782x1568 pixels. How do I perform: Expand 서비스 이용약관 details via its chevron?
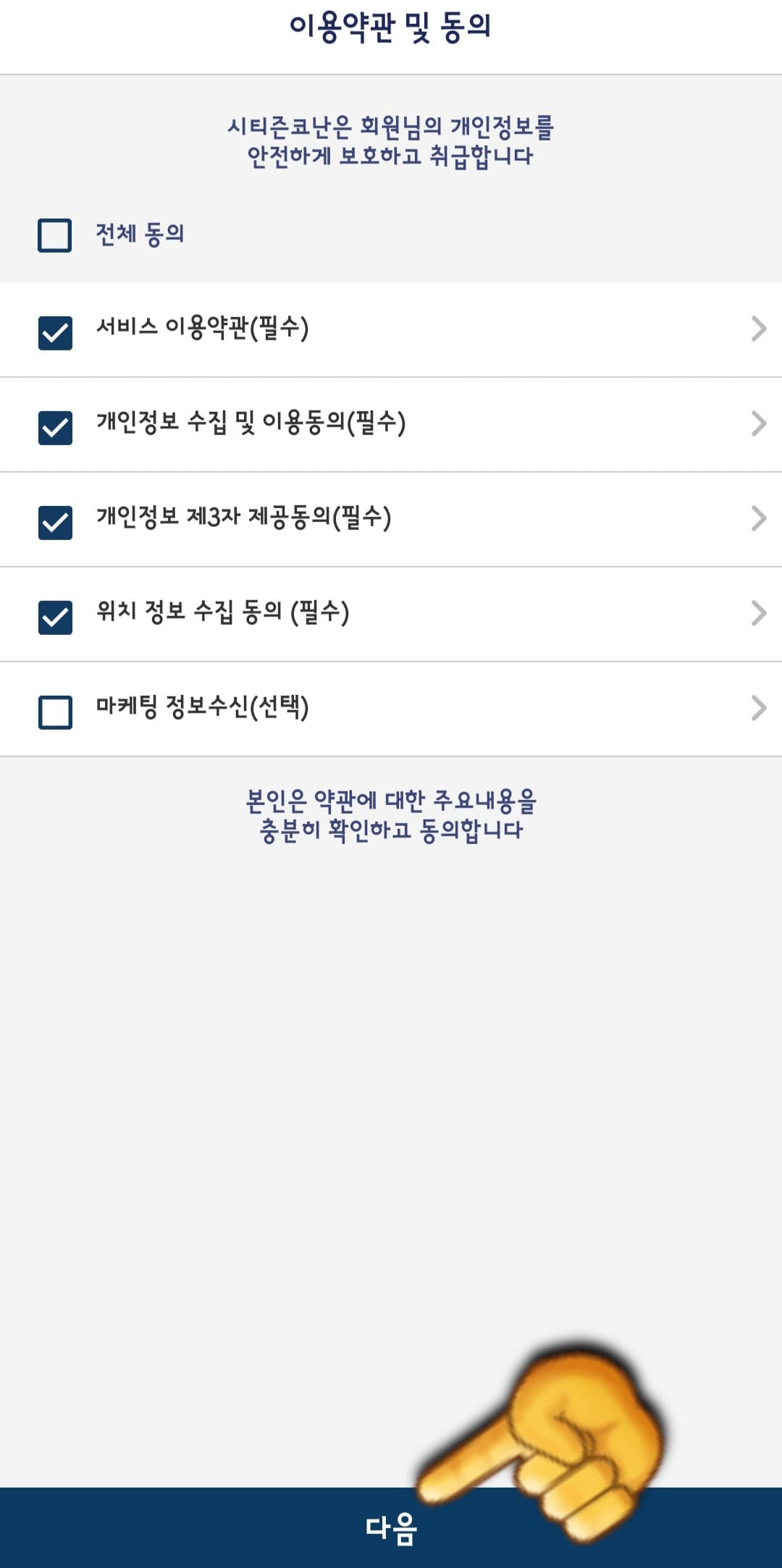click(x=757, y=329)
